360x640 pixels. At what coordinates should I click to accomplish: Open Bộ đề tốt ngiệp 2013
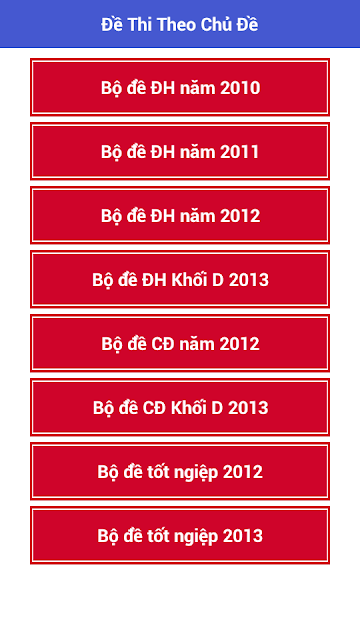pyautogui.click(x=180, y=536)
